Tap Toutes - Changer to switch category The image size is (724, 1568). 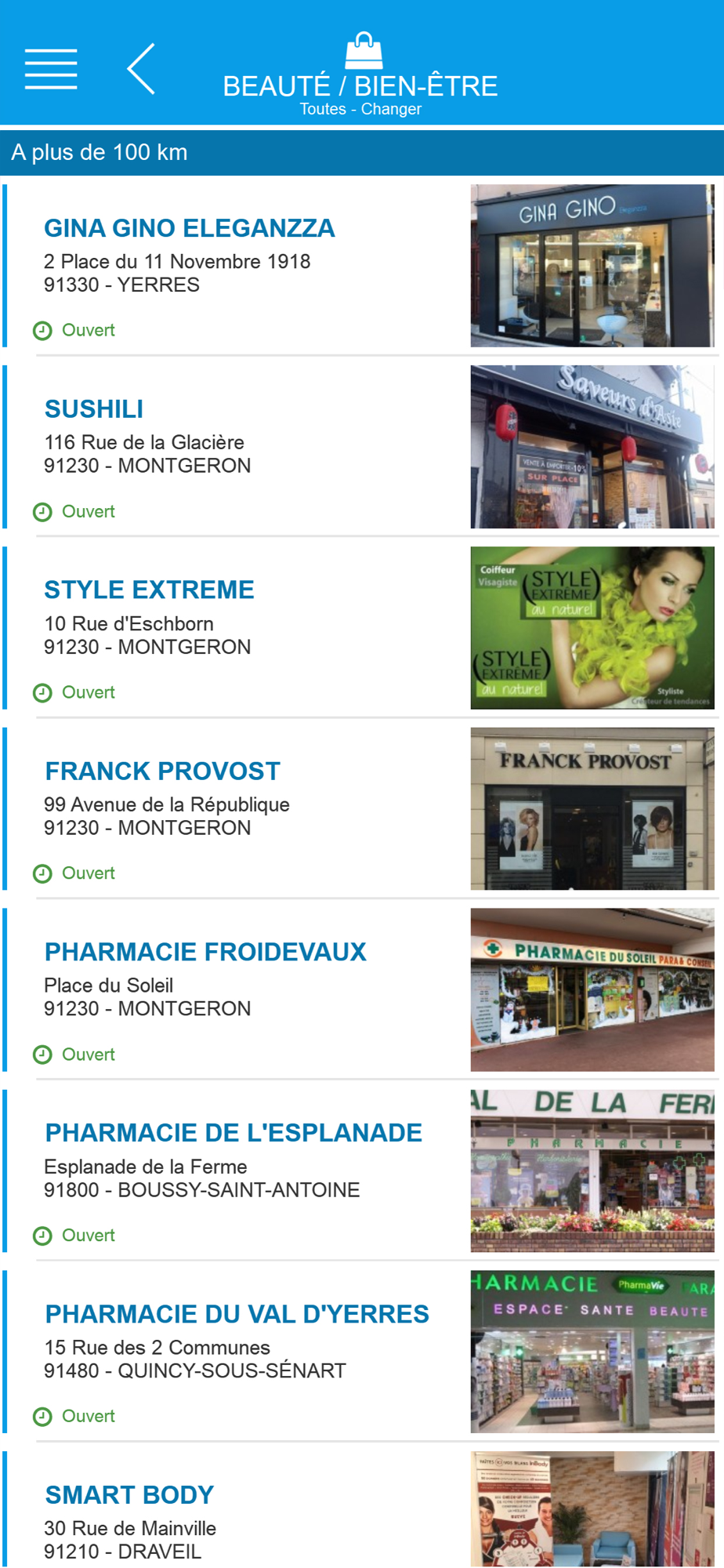(360, 110)
